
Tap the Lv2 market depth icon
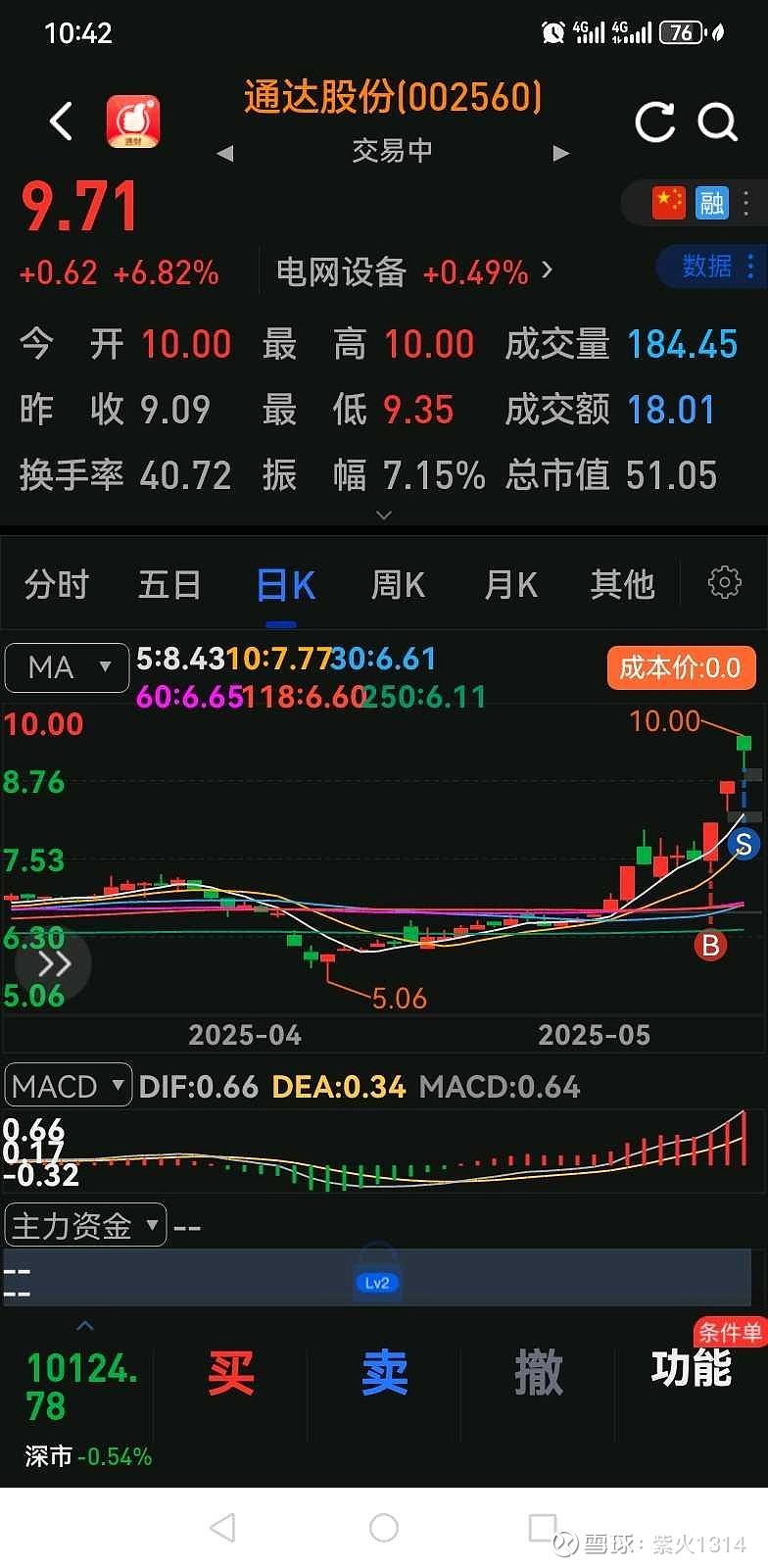(377, 1281)
